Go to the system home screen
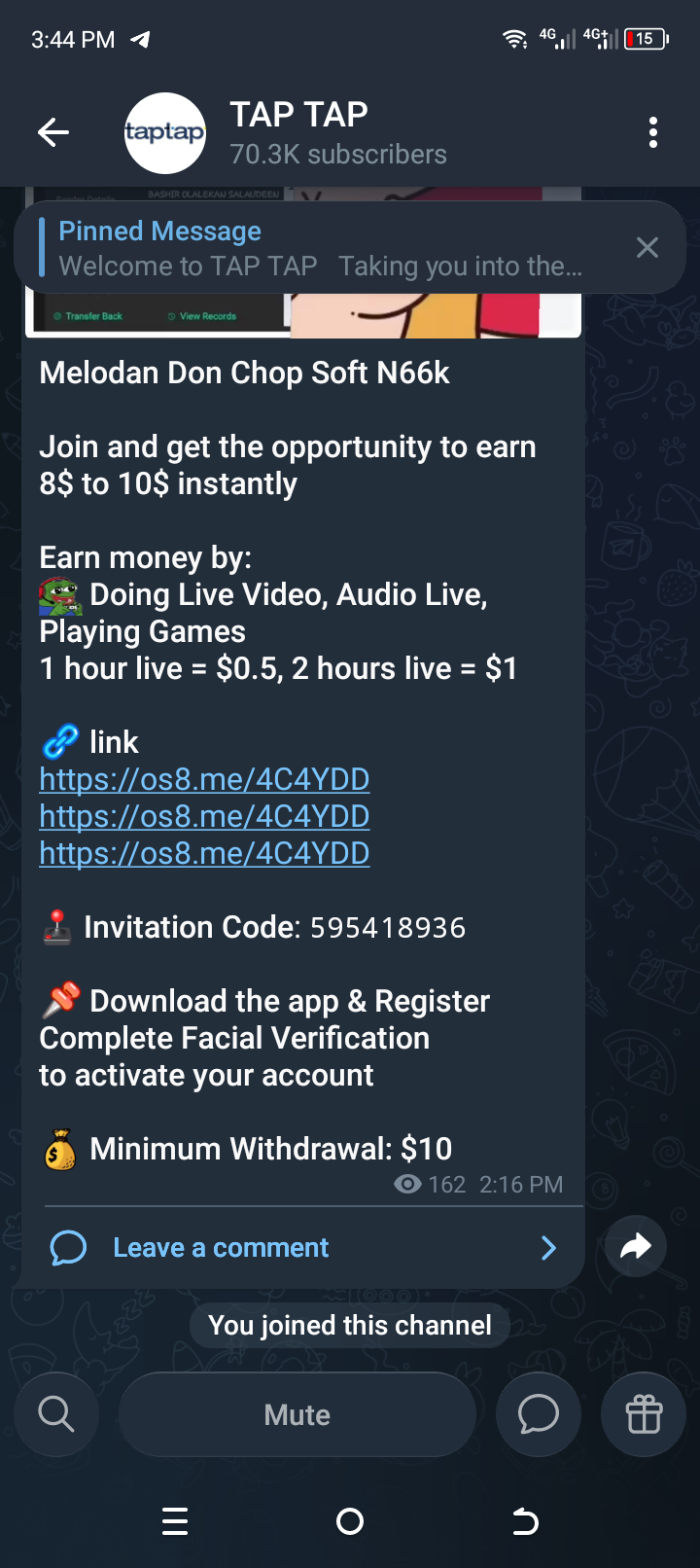The width and height of the screenshot is (700, 1568). 350,1521
